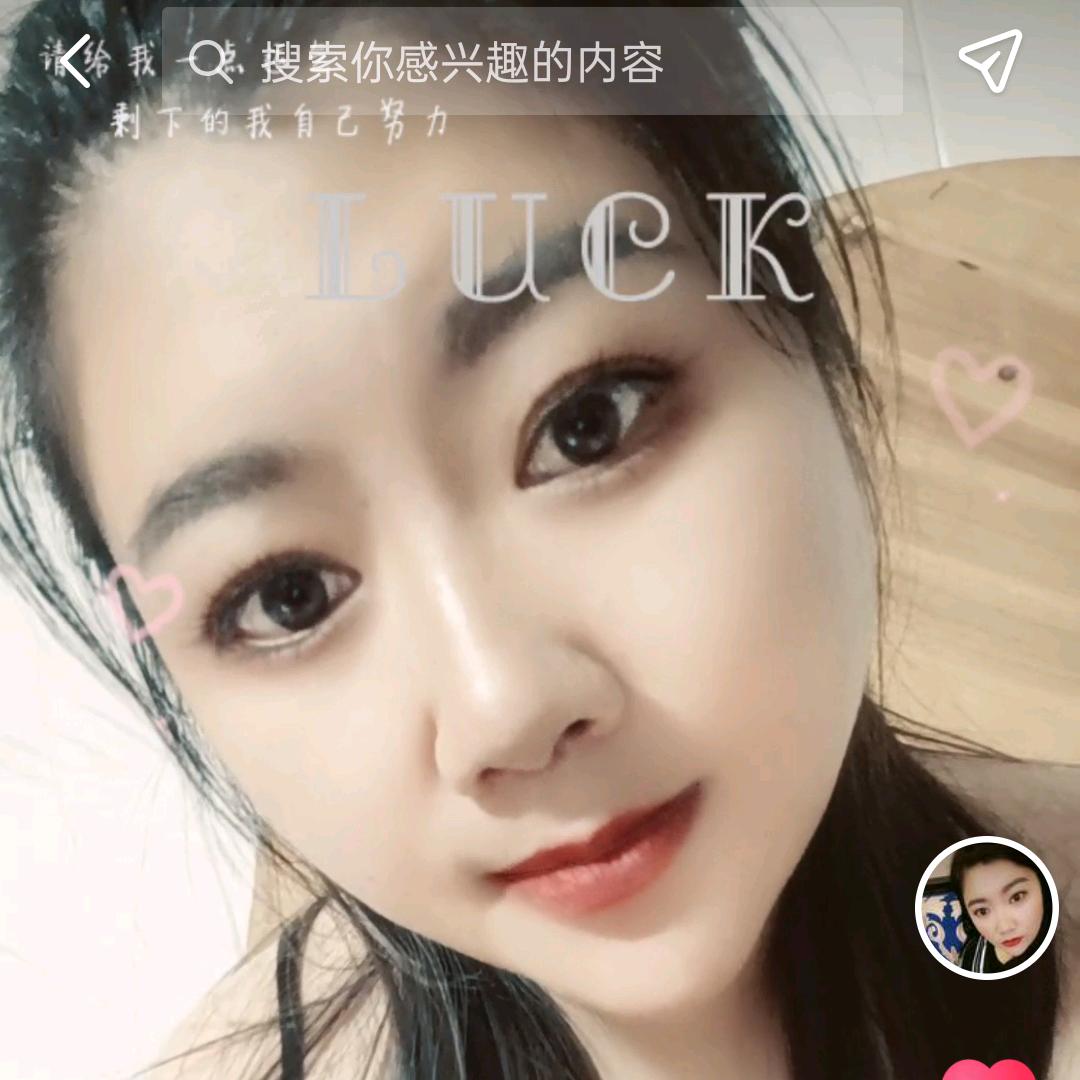Tap the search box to find content

coord(532,62)
